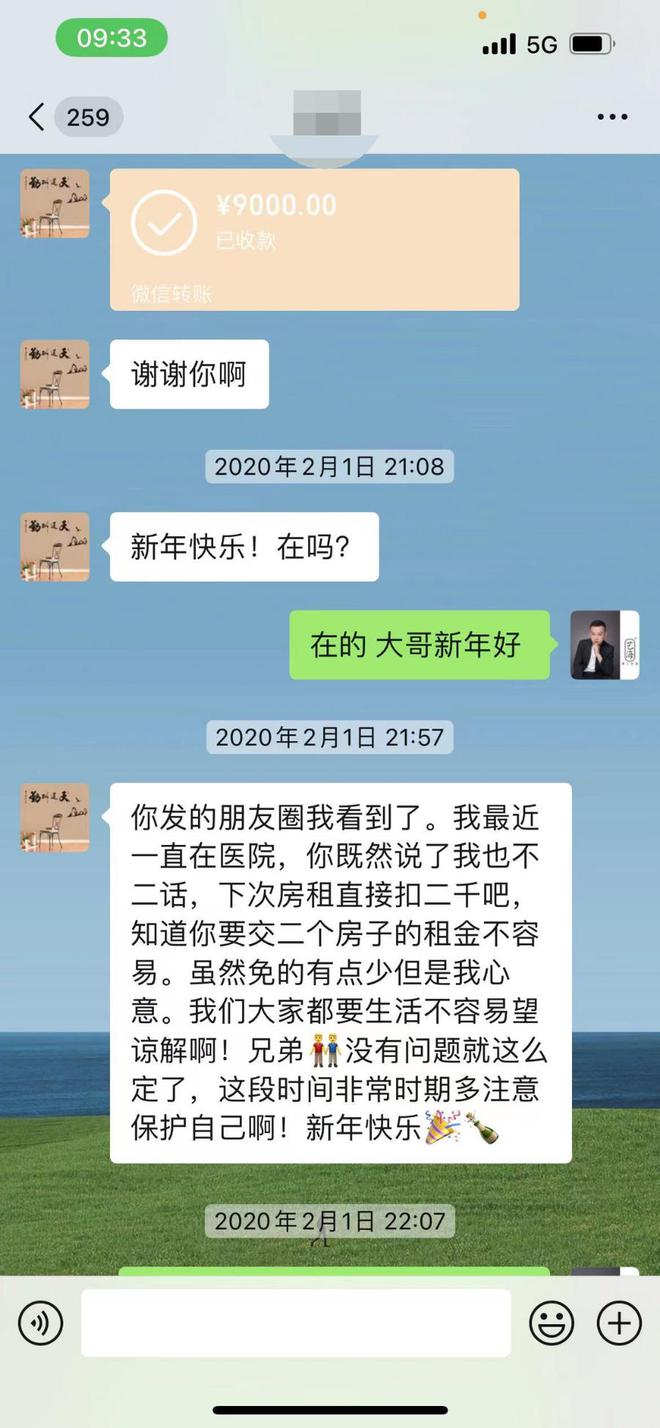Screen dimensions: 660x1428
Task: Go back to the chat list
Action: (37, 117)
